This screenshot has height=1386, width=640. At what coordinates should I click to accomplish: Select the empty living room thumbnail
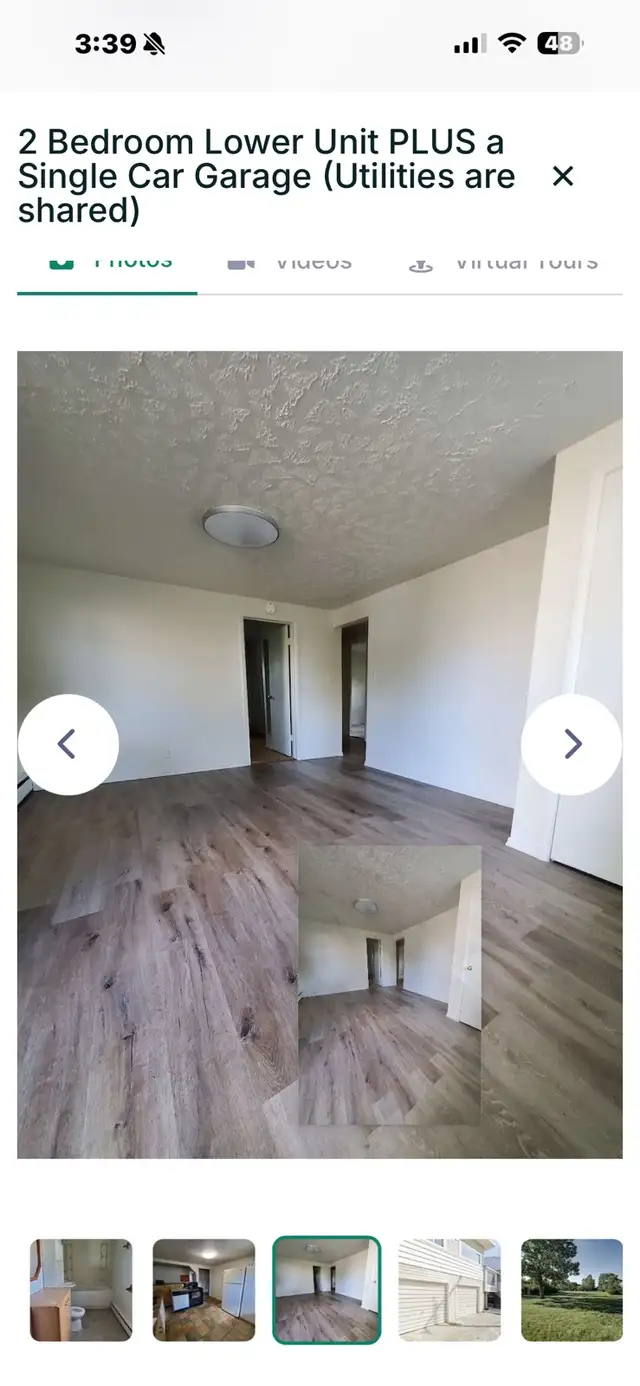pyautogui.click(x=327, y=1290)
